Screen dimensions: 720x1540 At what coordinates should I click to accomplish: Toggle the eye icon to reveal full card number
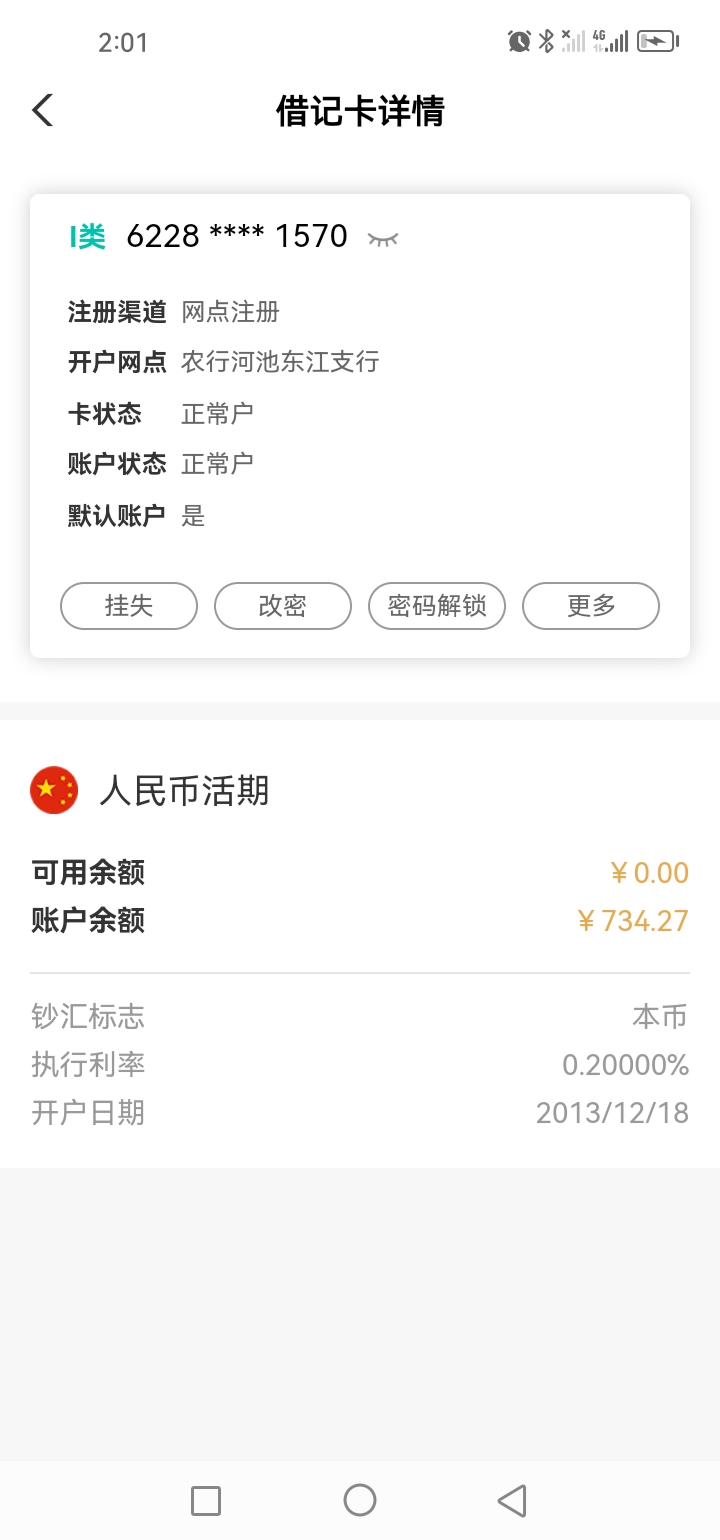(385, 238)
